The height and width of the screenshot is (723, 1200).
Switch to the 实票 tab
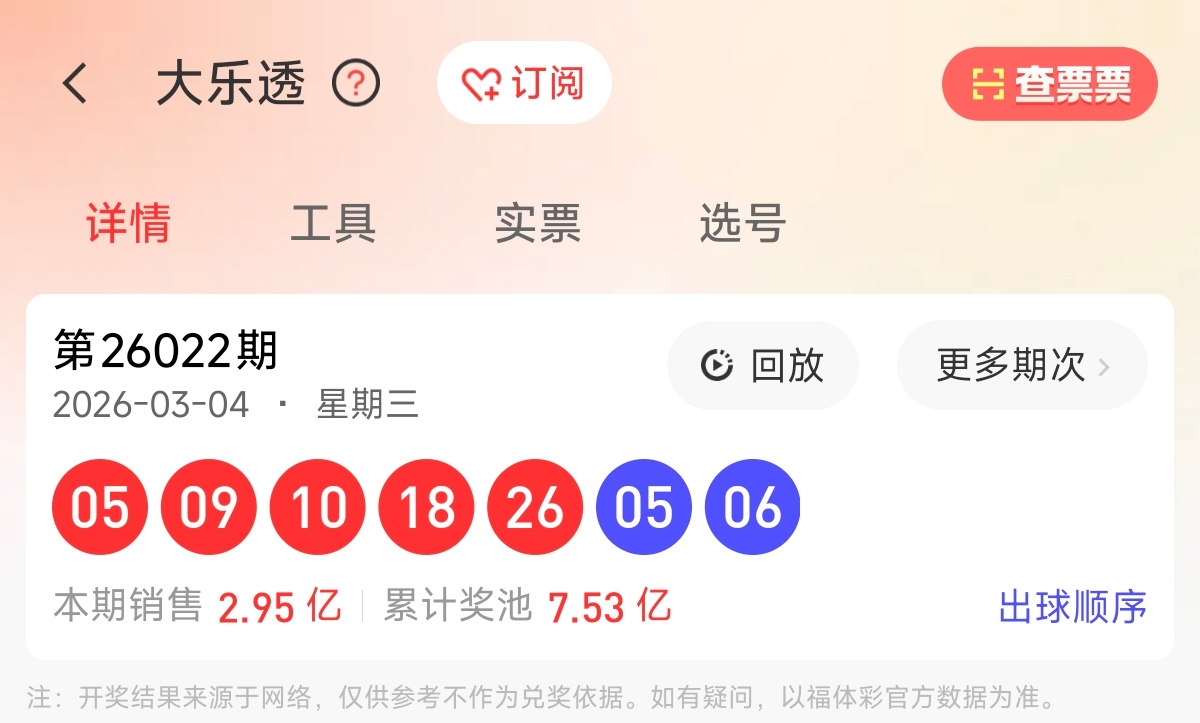point(537,223)
